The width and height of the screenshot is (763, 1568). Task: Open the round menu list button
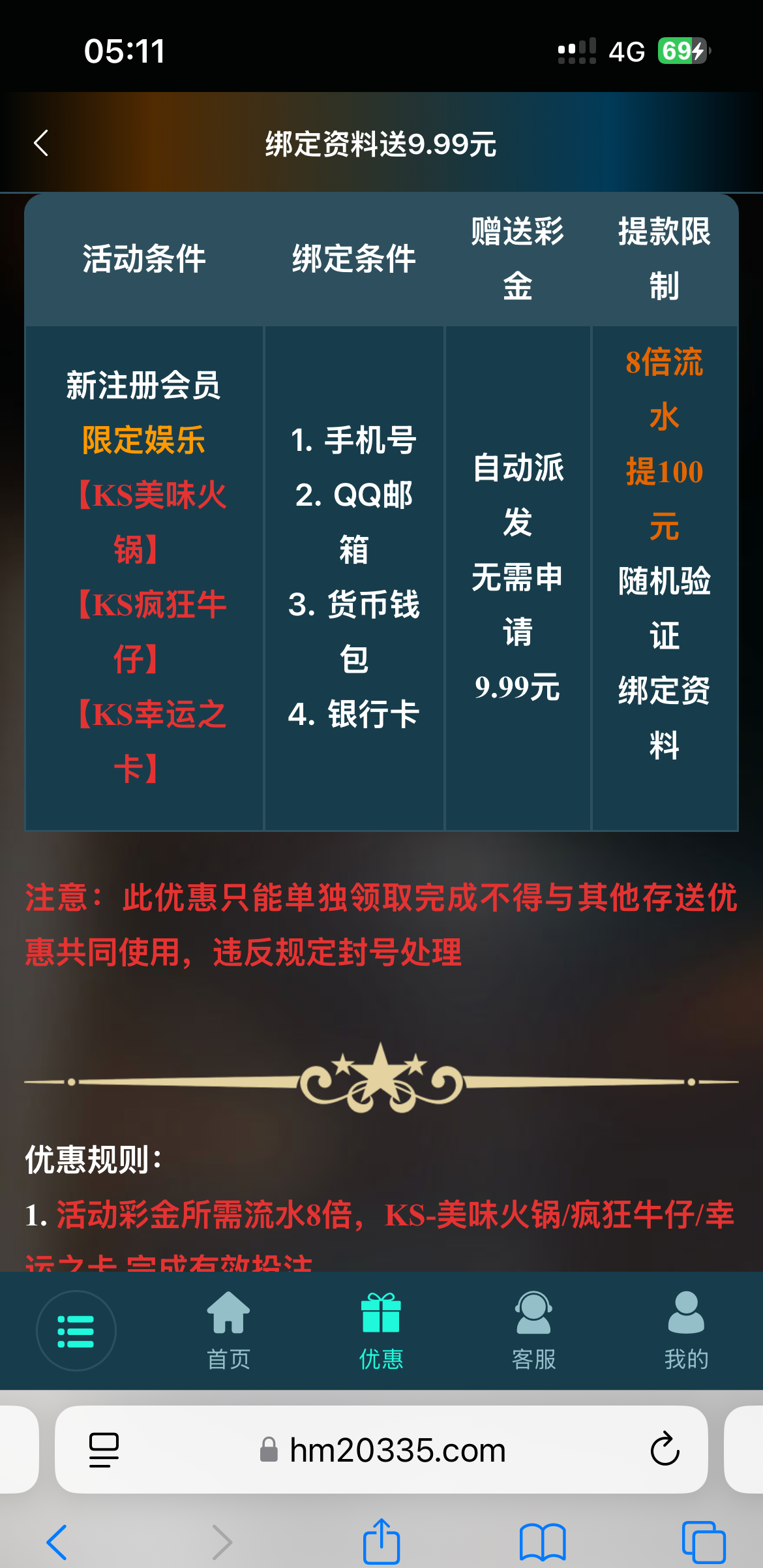(76, 1331)
